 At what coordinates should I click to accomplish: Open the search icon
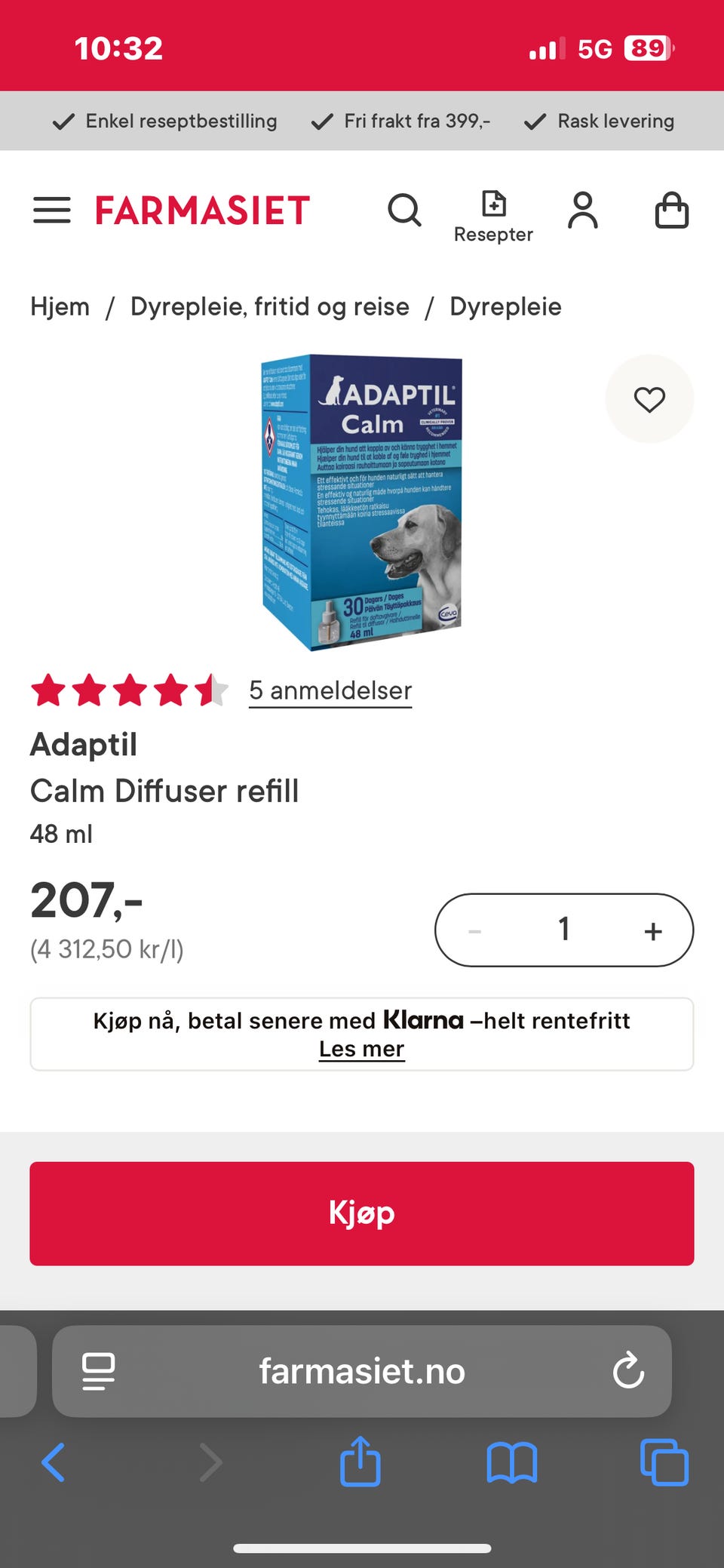pyautogui.click(x=405, y=211)
